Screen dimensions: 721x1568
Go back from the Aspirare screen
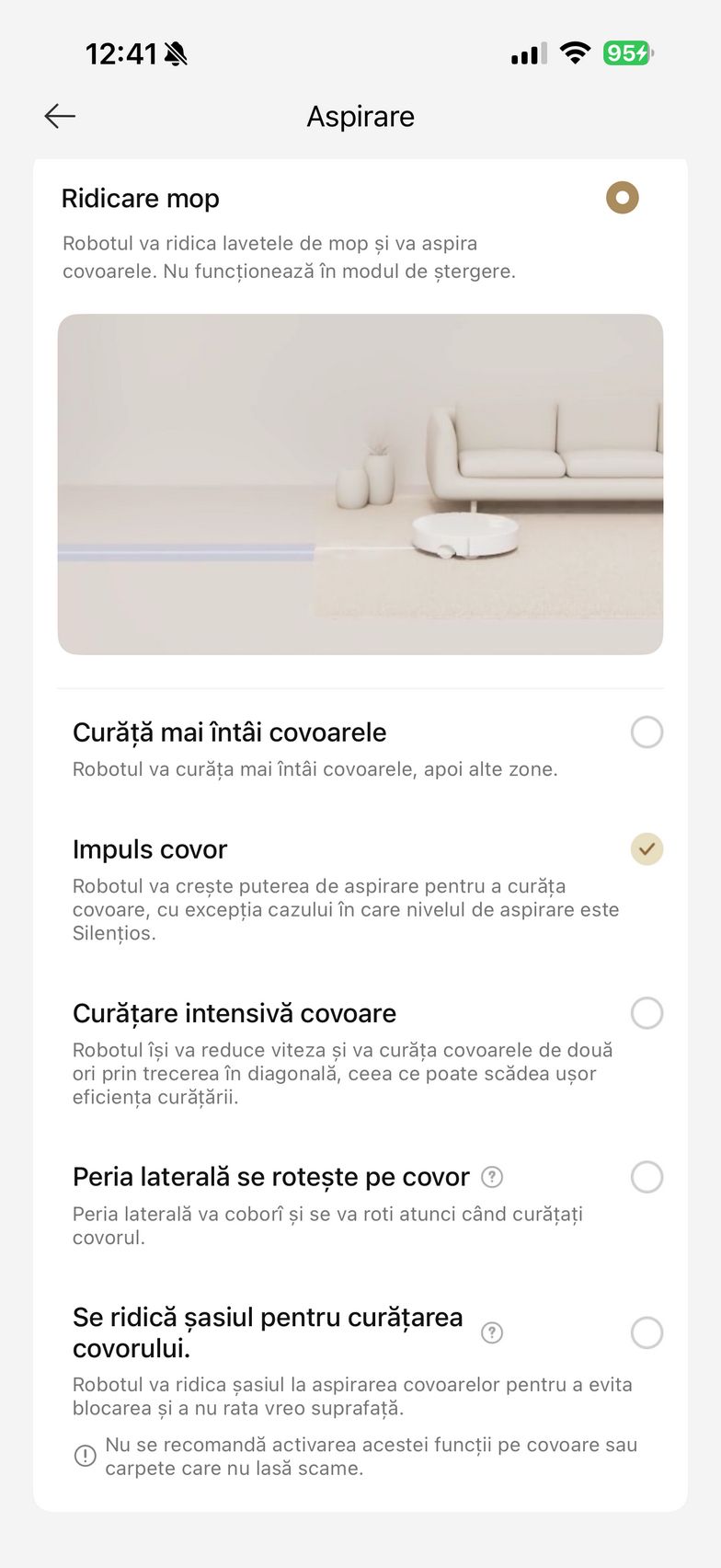click(60, 116)
